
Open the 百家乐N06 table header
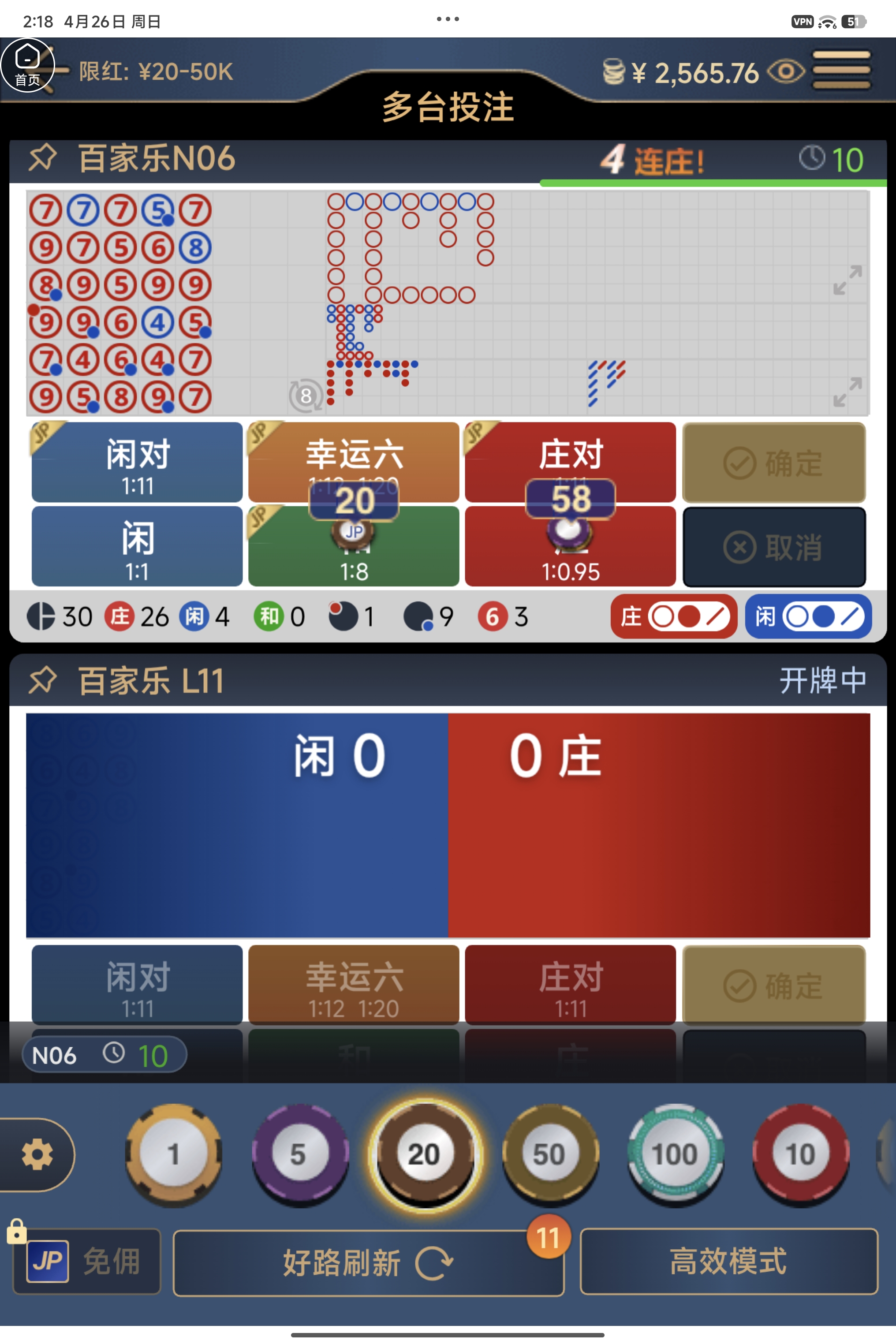pyautogui.click(x=155, y=158)
